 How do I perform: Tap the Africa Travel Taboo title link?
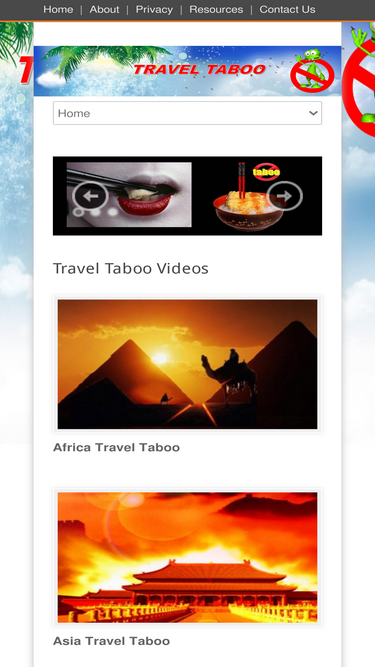click(x=116, y=448)
